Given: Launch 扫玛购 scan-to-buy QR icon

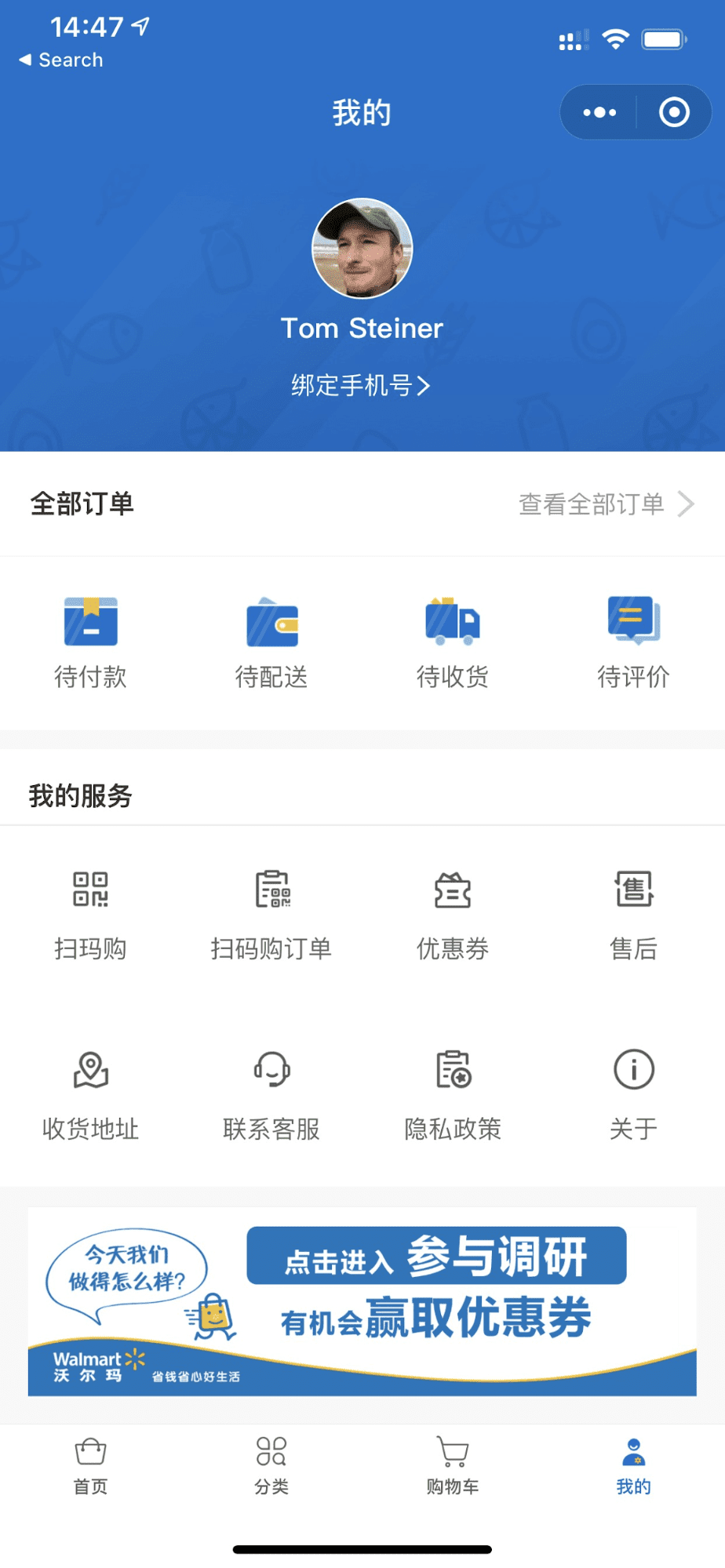Looking at the screenshot, I should [90, 910].
